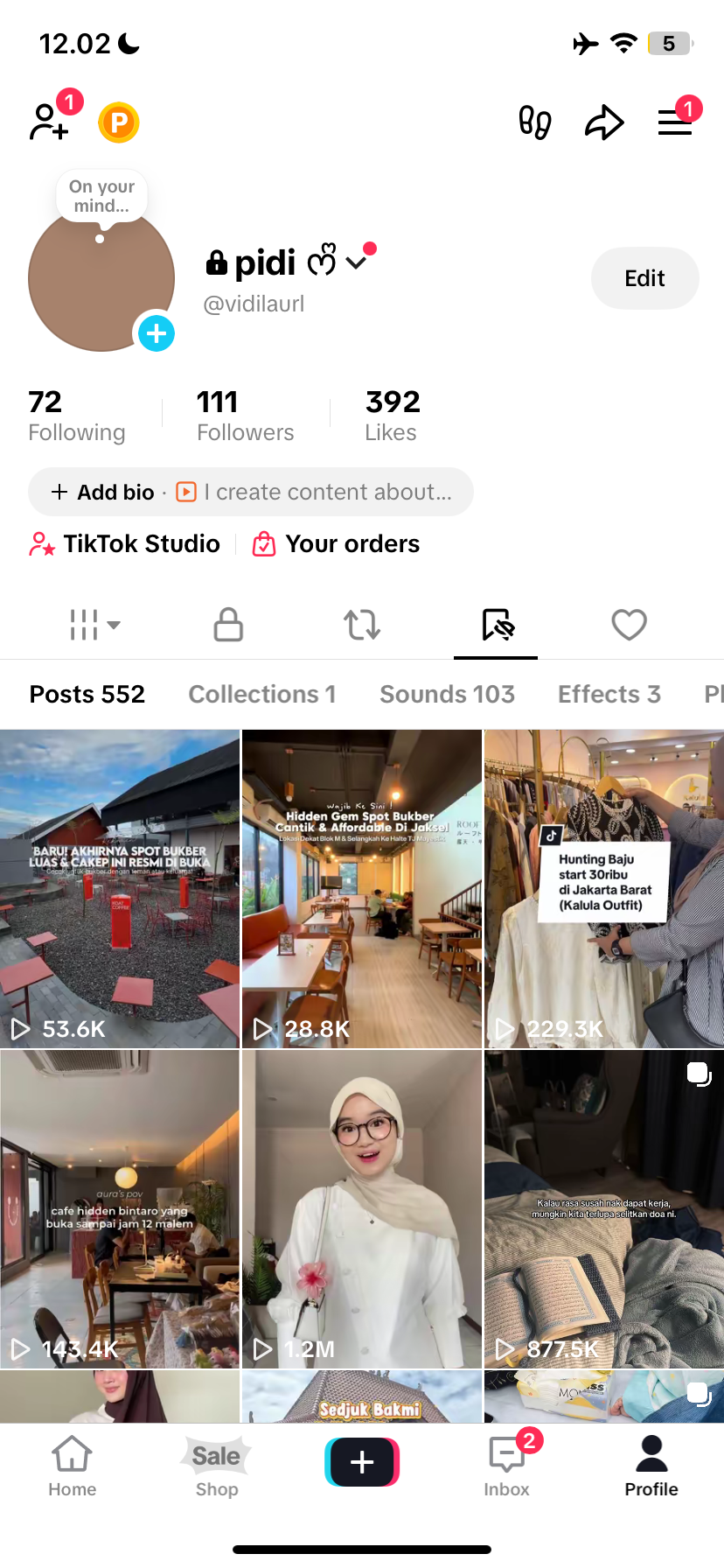
Task: Select the Collections 1 sub-tab
Action: [x=262, y=694]
